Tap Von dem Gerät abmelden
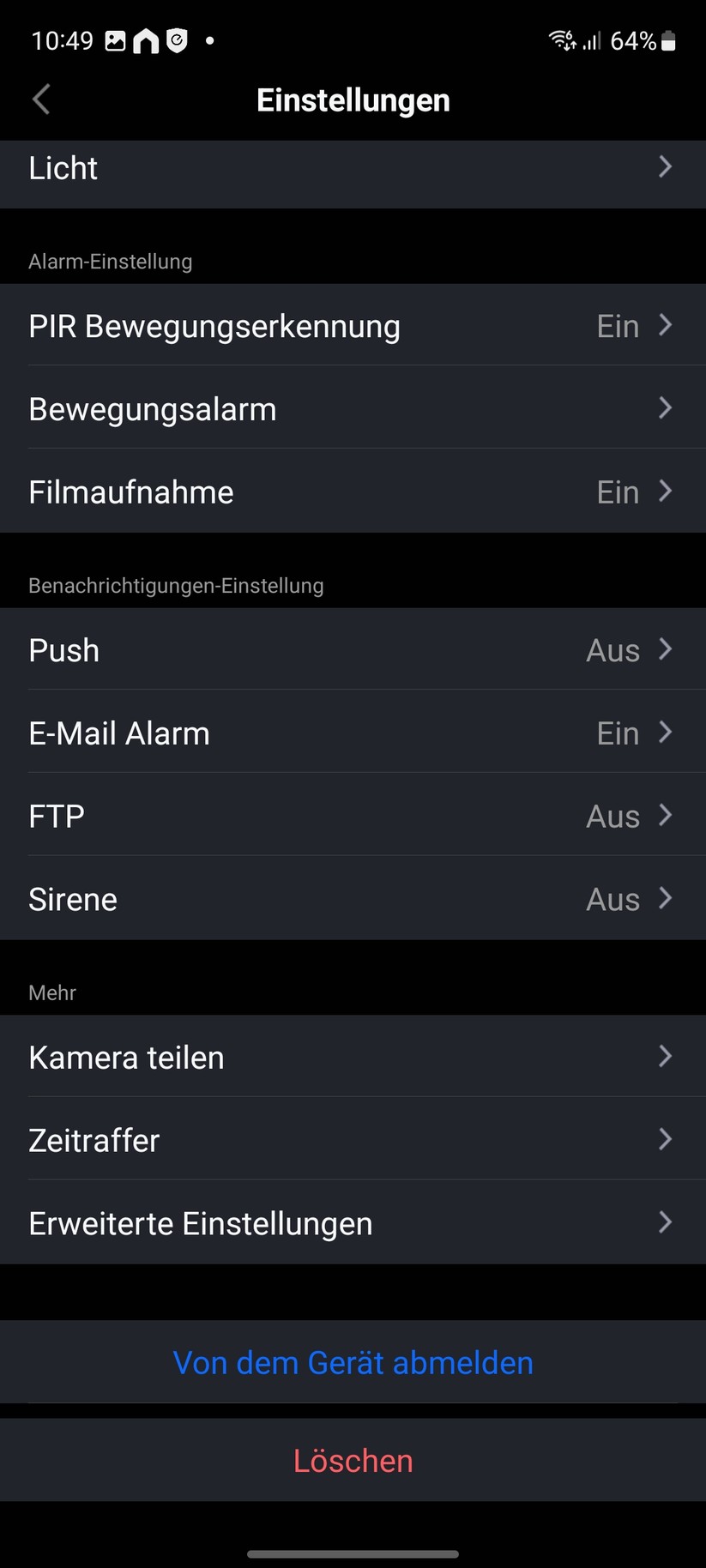Screen dimensions: 706x1568 click(353, 1362)
